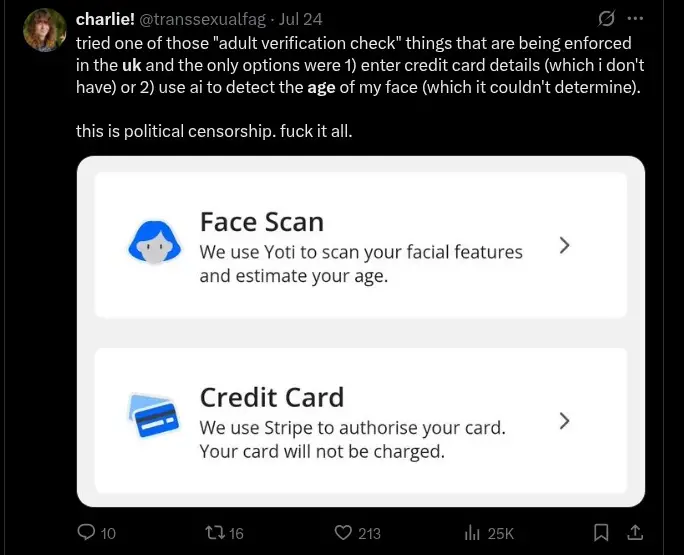Bookmark this tweet
The image size is (684, 555).
(602, 533)
